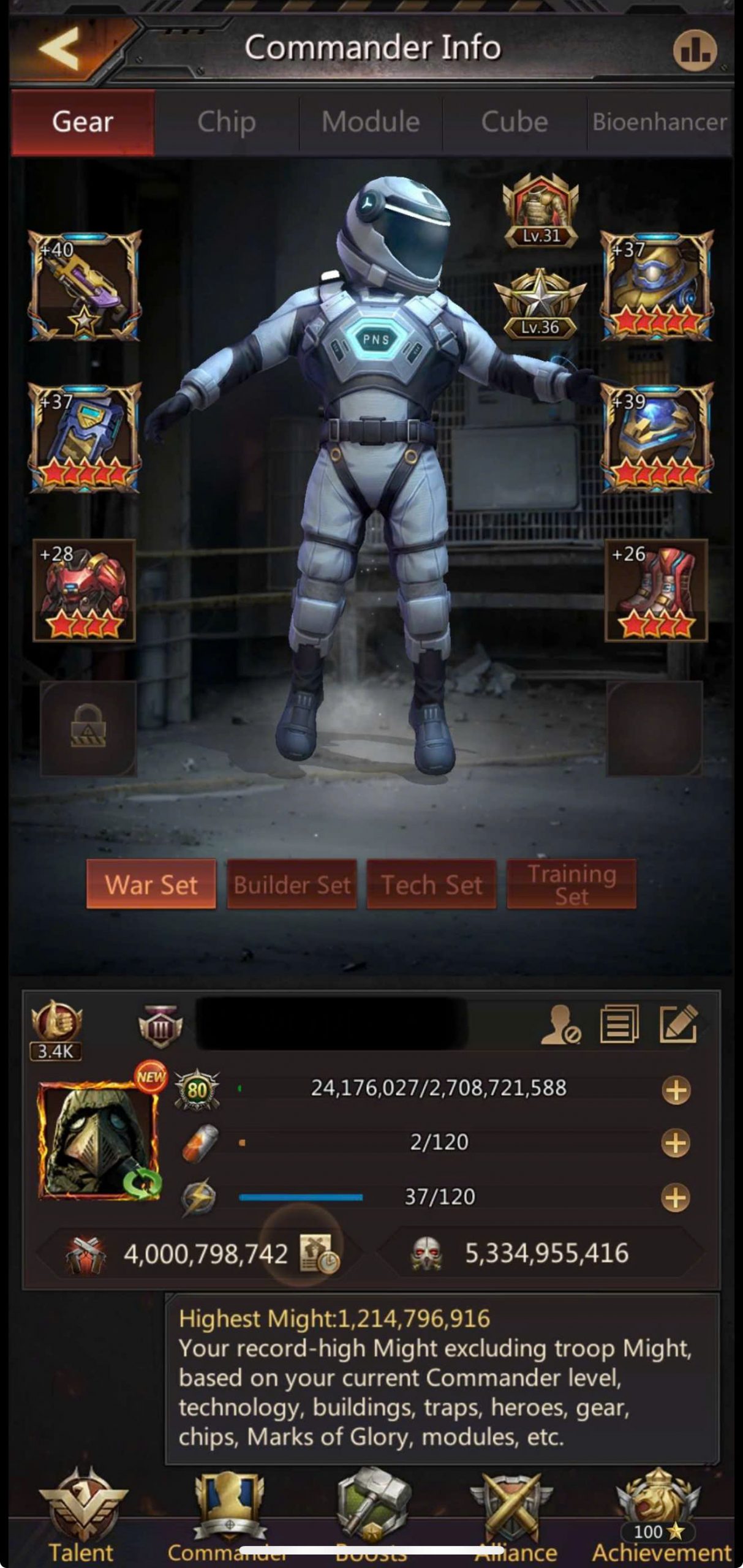
Task: Tap the plus next to 37/120 energy
Action: tap(676, 1197)
